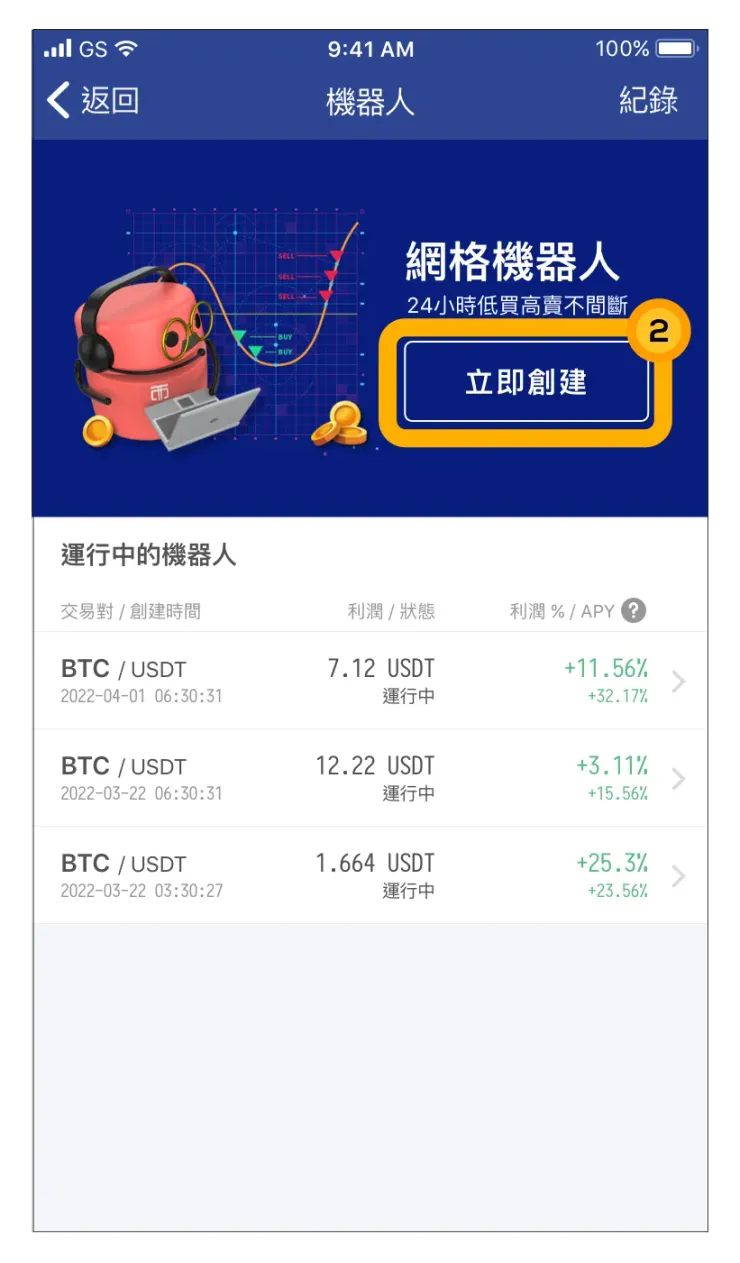Open 紀錄 records page
Image resolution: width=740 pixels, height=1263 pixels.
(x=647, y=101)
